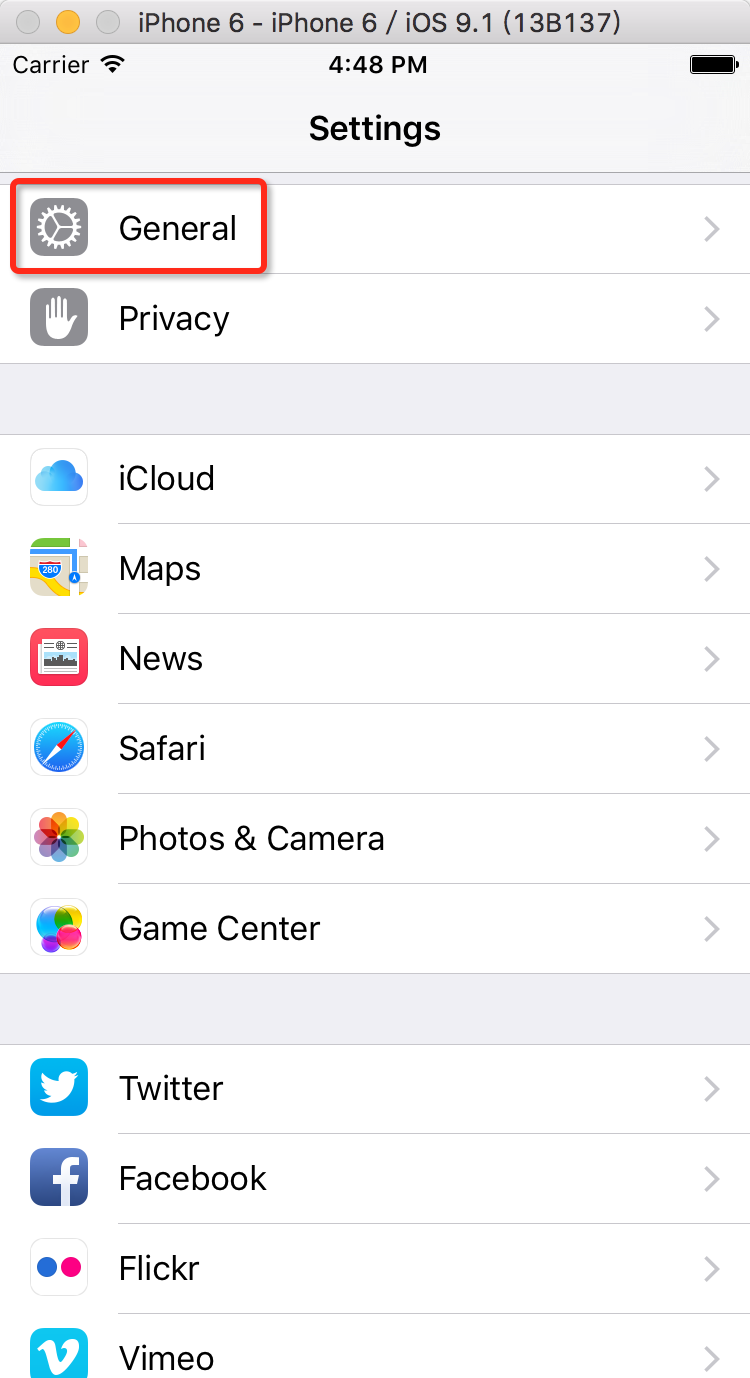This screenshot has width=750, height=1378.
Task: Open the Privacy settings row
Action: coord(174,318)
